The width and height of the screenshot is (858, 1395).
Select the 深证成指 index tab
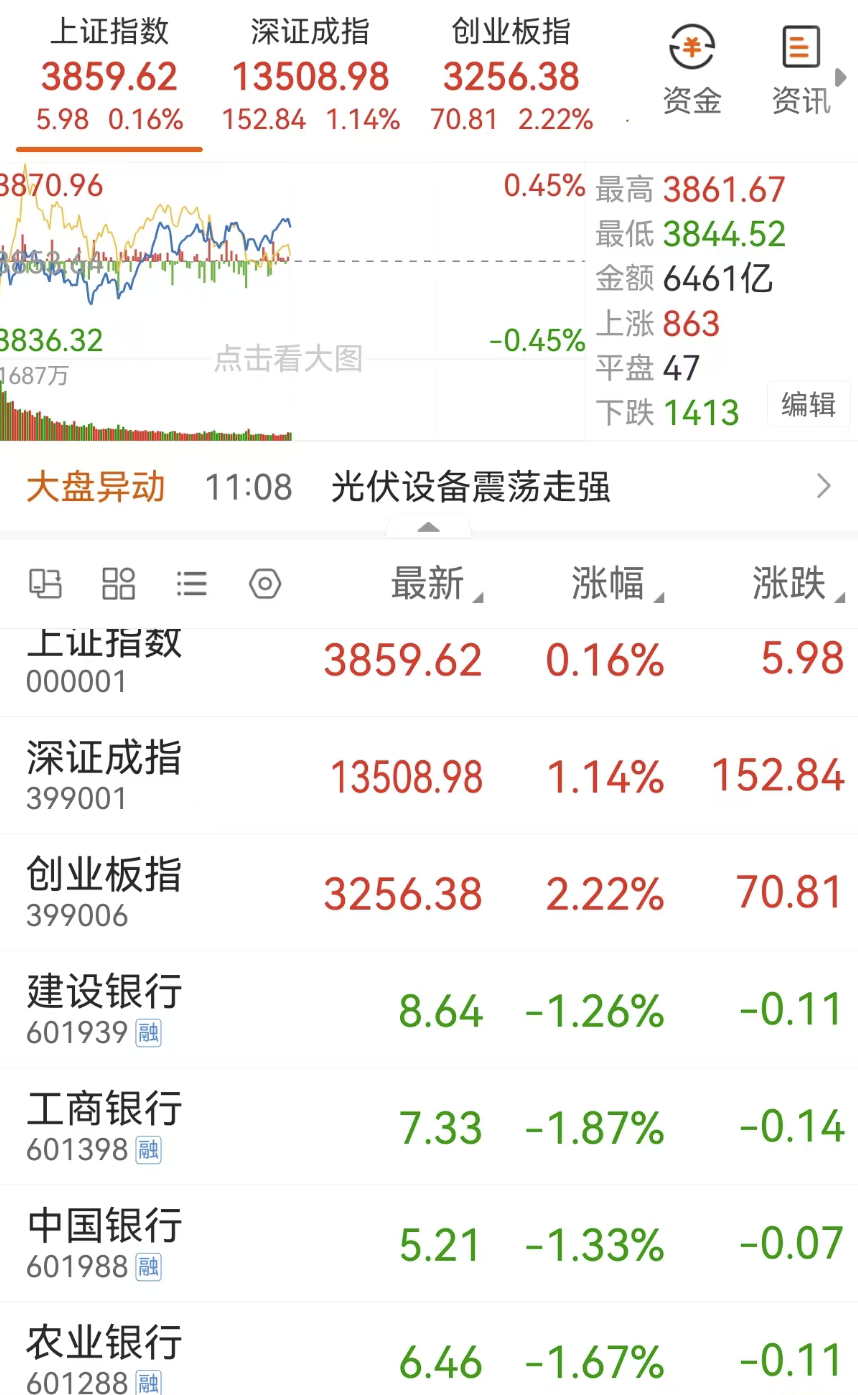(311, 75)
